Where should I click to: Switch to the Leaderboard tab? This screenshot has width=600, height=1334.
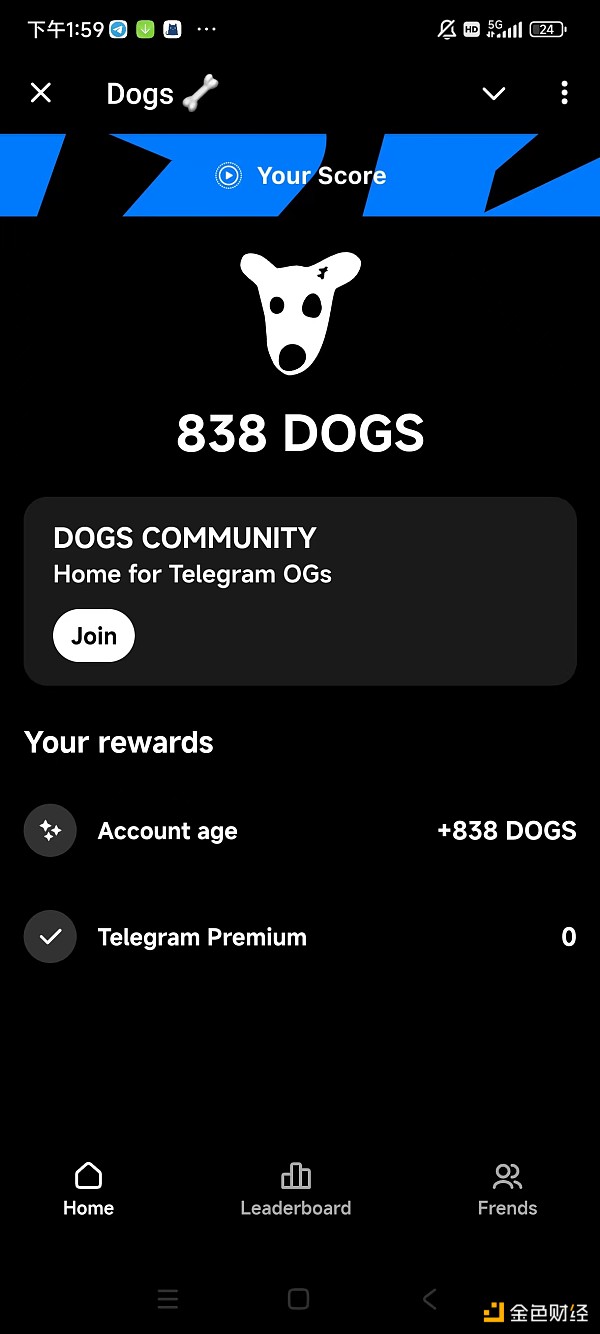(x=296, y=1189)
